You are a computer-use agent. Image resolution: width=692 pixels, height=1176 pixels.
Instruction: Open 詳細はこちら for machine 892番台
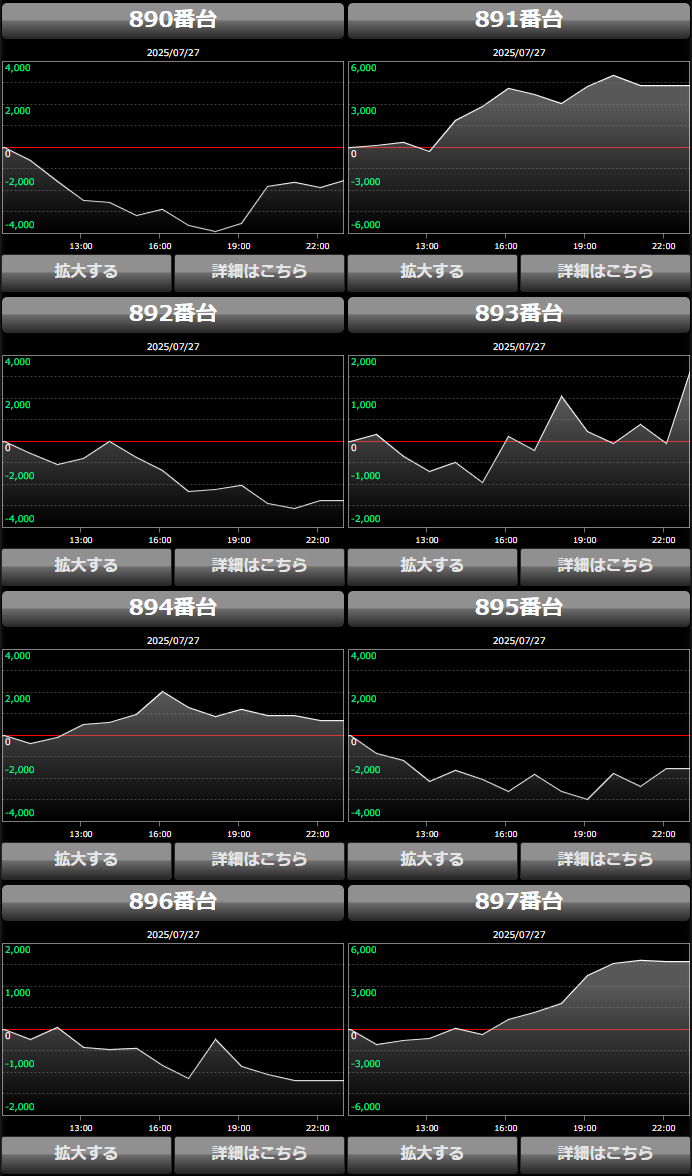point(259,565)
